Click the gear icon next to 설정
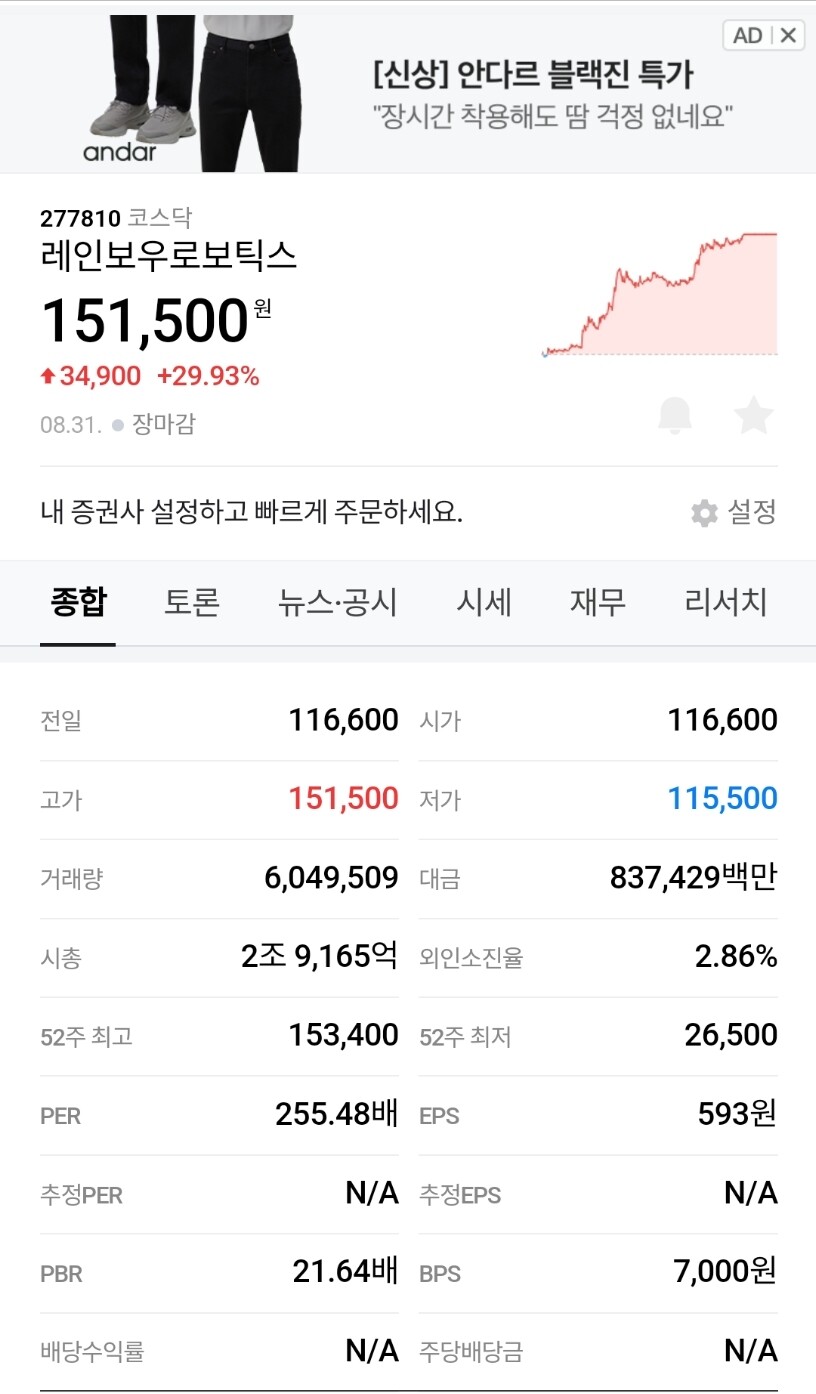The height and width of the screenshot is (1394, 816). 704,513
